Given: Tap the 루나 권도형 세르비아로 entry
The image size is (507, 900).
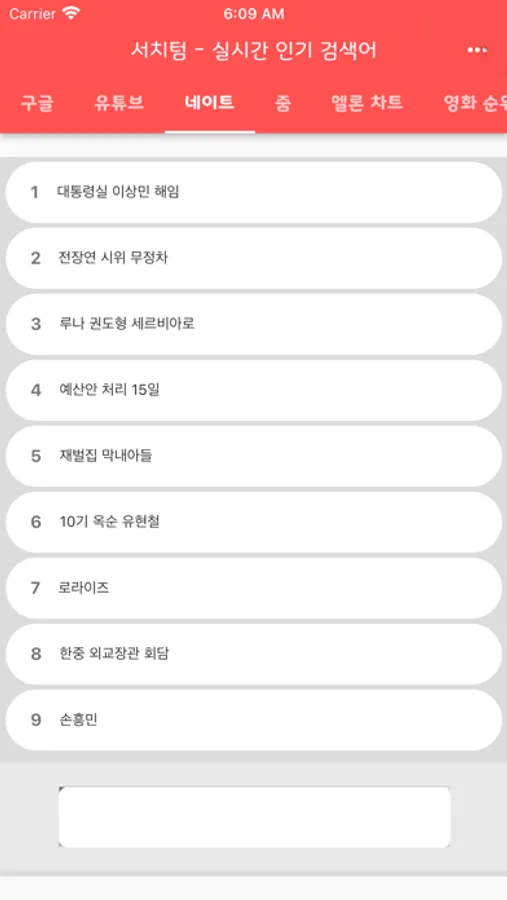Looking at the screenshot, I should click(x=254, y=324).
